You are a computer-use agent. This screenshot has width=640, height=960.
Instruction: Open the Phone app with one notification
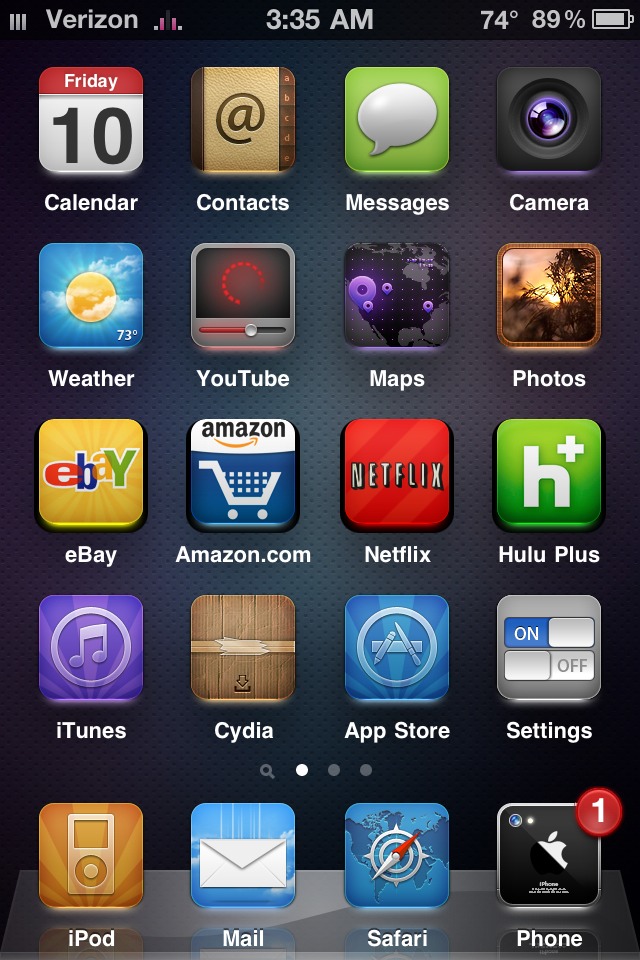click(549, 855)
